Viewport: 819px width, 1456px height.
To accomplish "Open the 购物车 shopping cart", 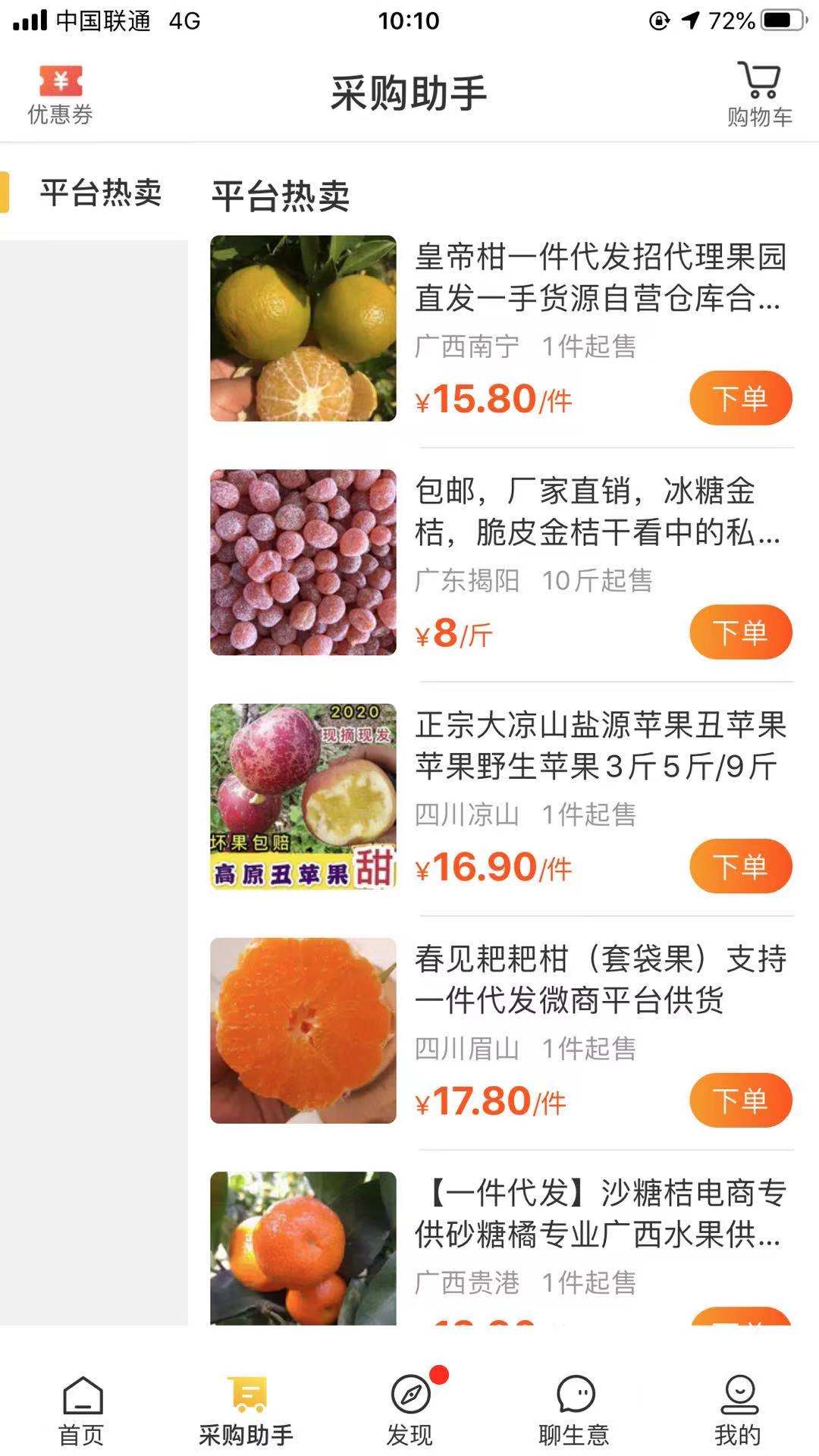I will 759,95.
